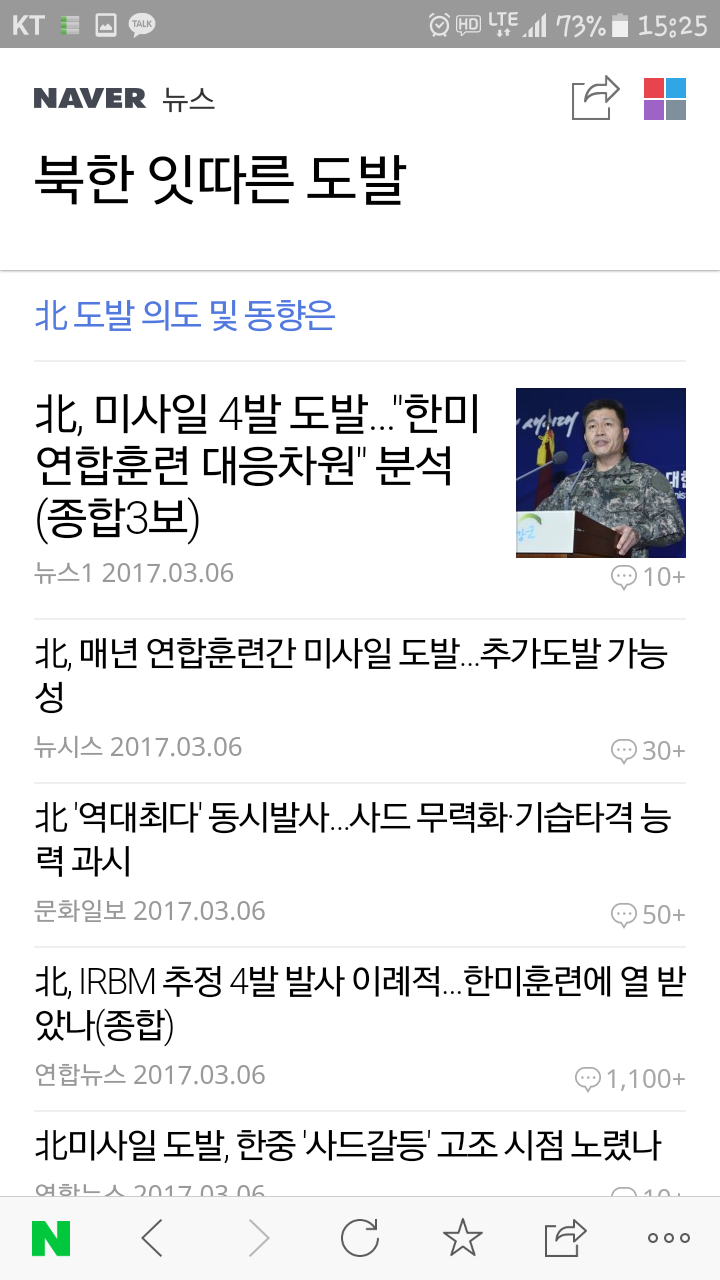Open the 매년 연합훈련간 미사일 도발 article
Screen dimensions: 720x1280
click(350, 673)
